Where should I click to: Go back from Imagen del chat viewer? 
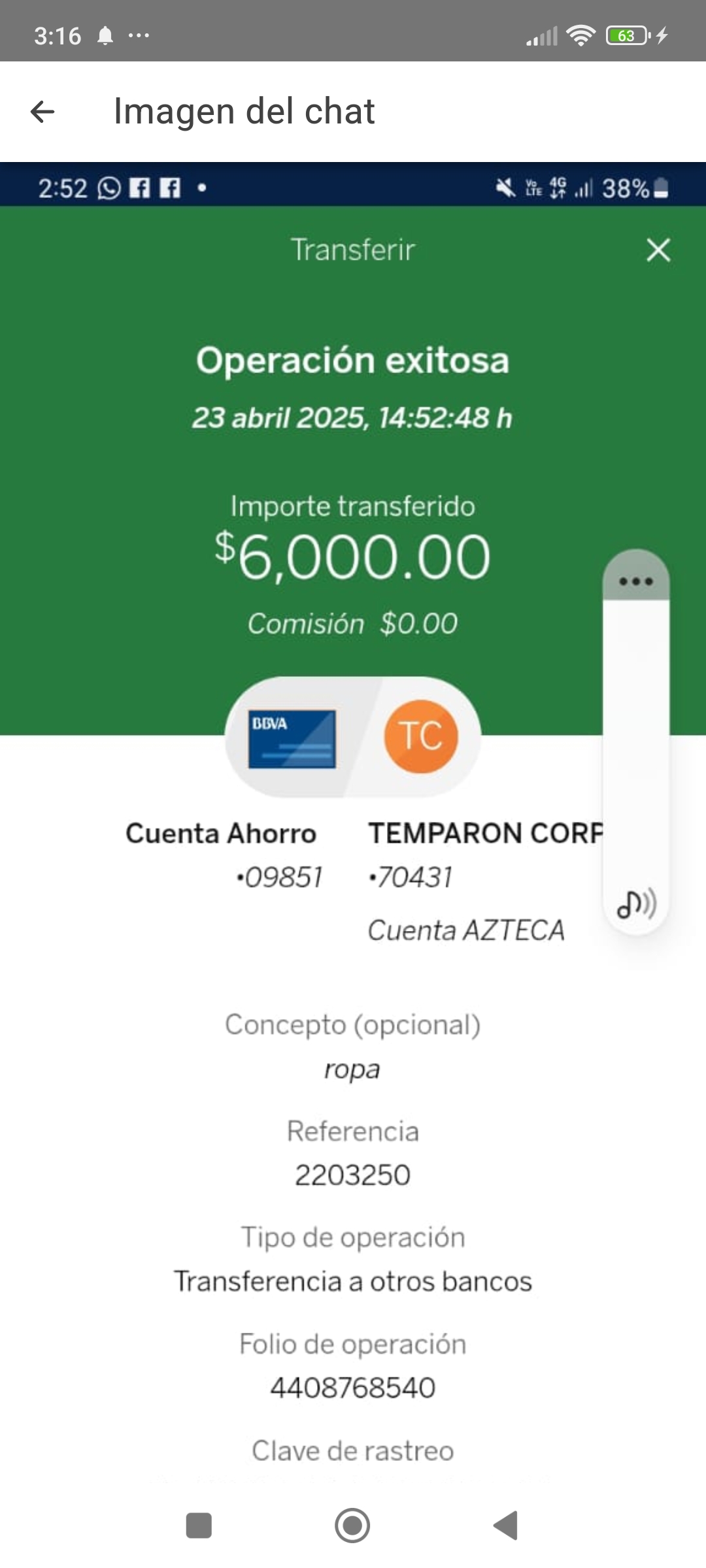42,112
